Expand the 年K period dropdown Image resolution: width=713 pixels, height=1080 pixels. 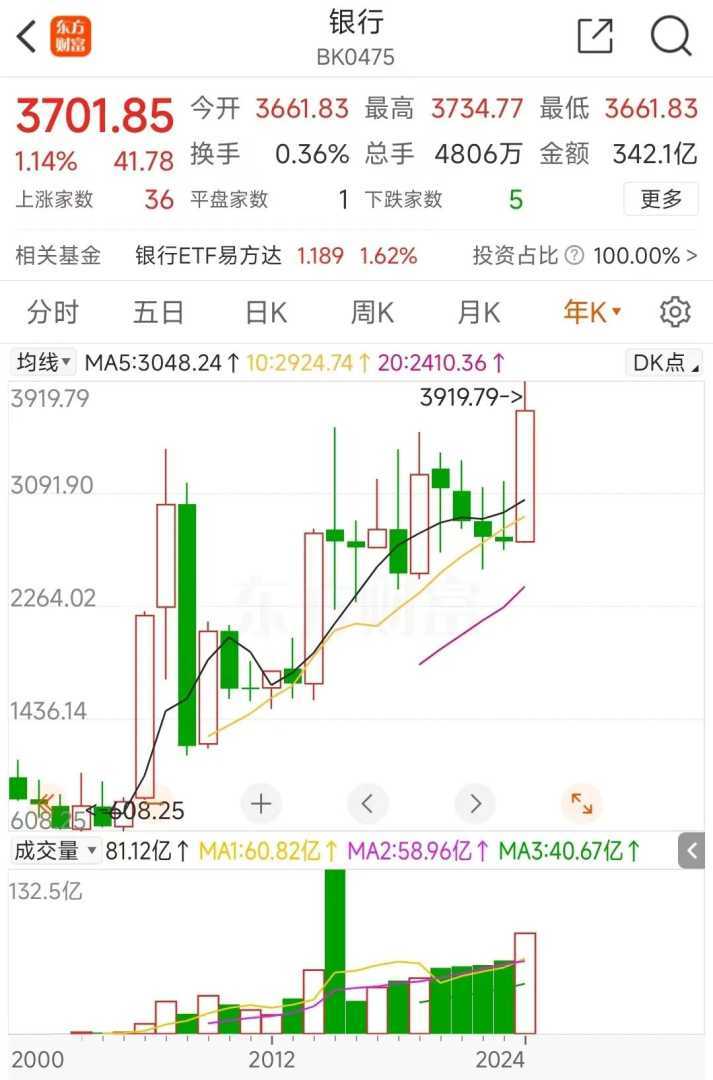point(592,313)
